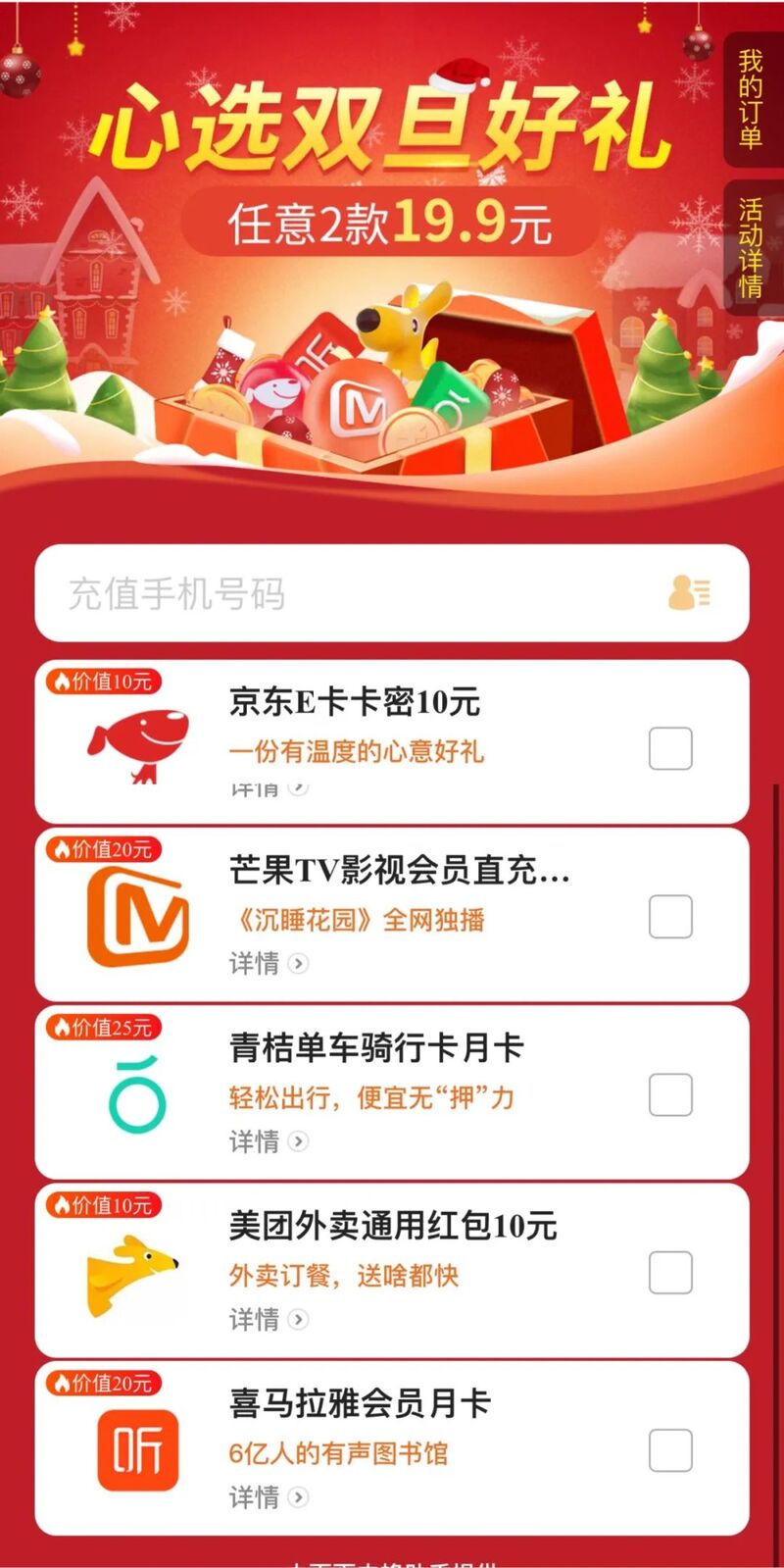Viewport: 784px width, 1568px height.
Task: Show 详情 for 美团外卖通用红包
Action: 269,1319
